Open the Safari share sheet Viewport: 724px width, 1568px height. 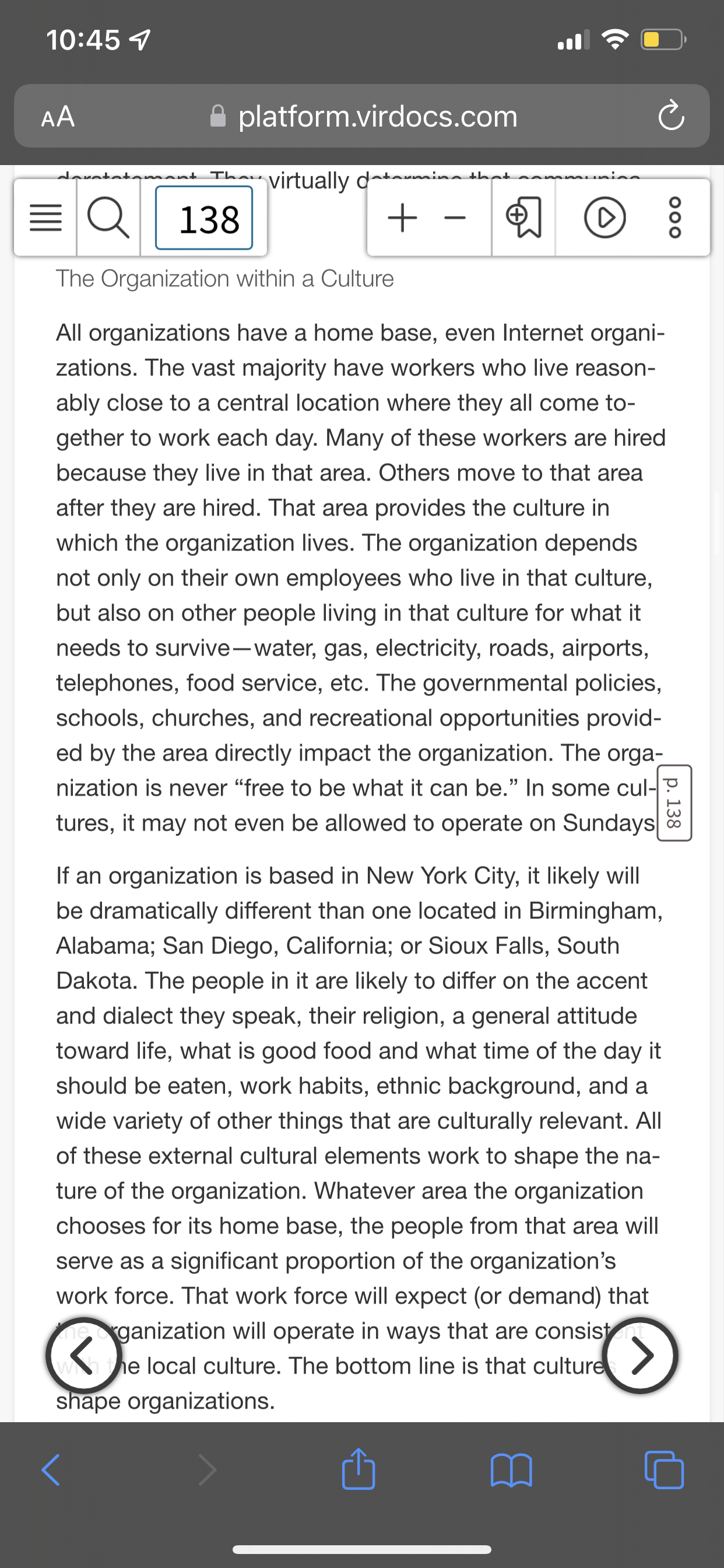[359, 1468]
